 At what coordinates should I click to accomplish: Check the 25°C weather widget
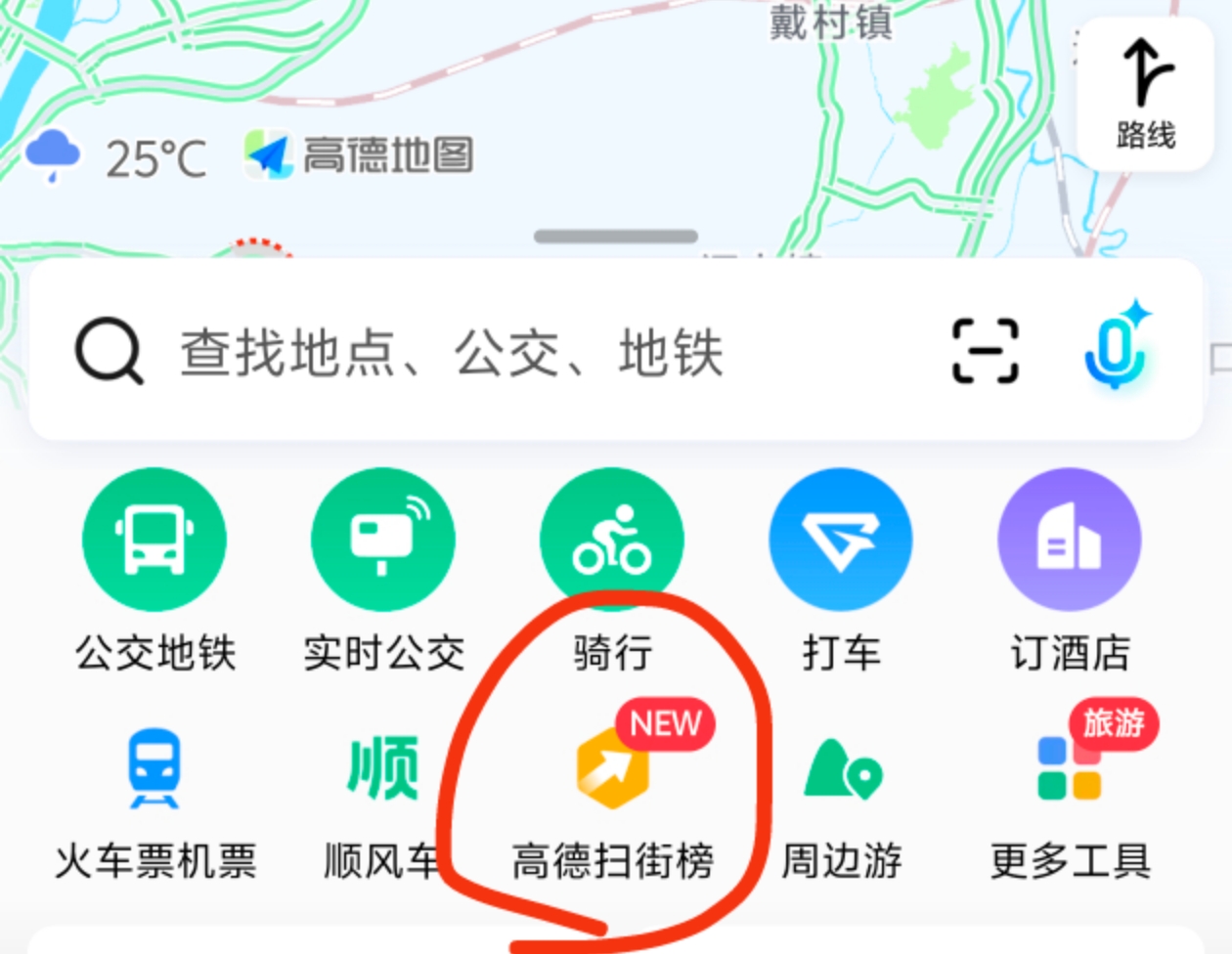pyautogui.click(x=117, y=156)
